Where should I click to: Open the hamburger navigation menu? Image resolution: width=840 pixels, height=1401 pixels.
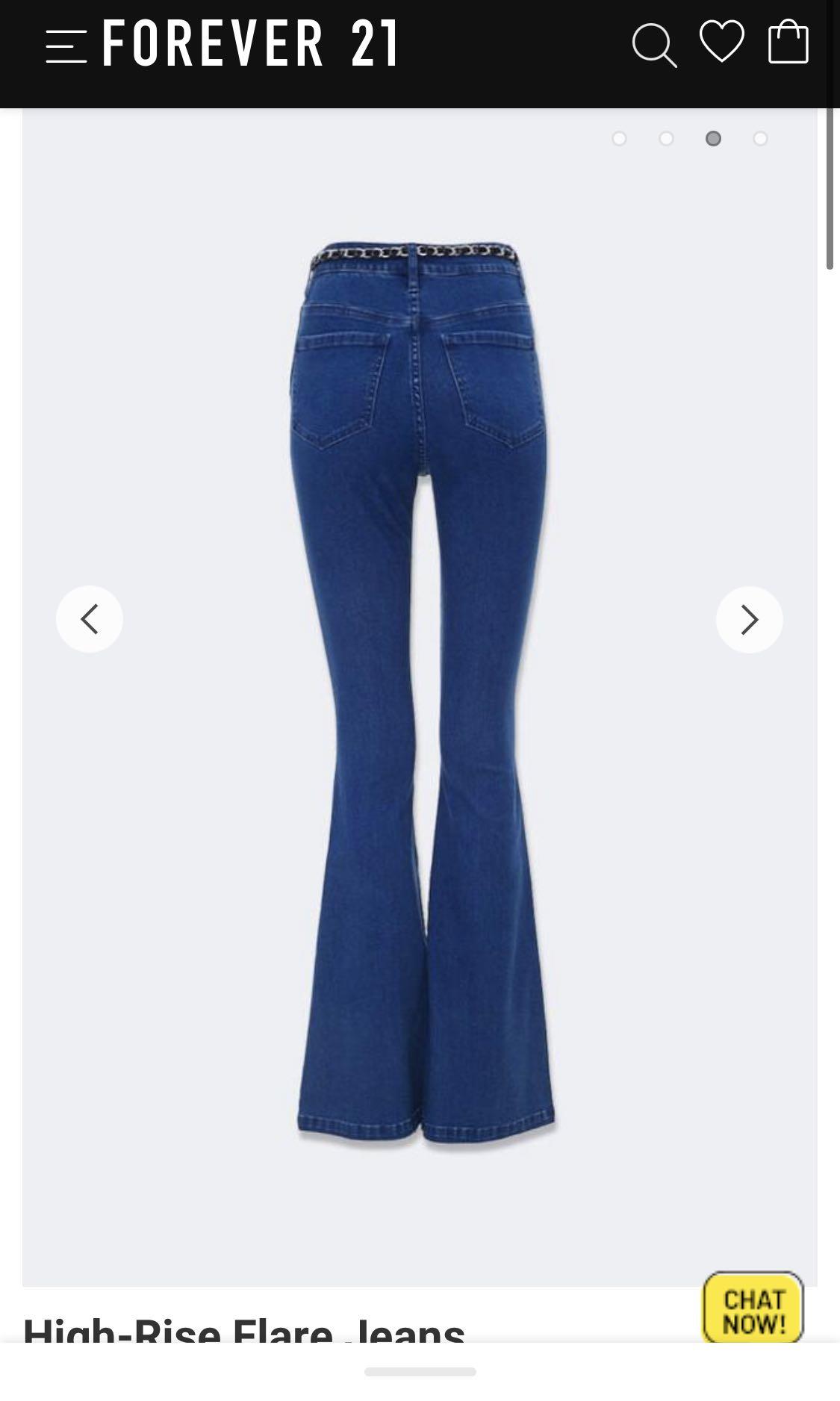66,46
